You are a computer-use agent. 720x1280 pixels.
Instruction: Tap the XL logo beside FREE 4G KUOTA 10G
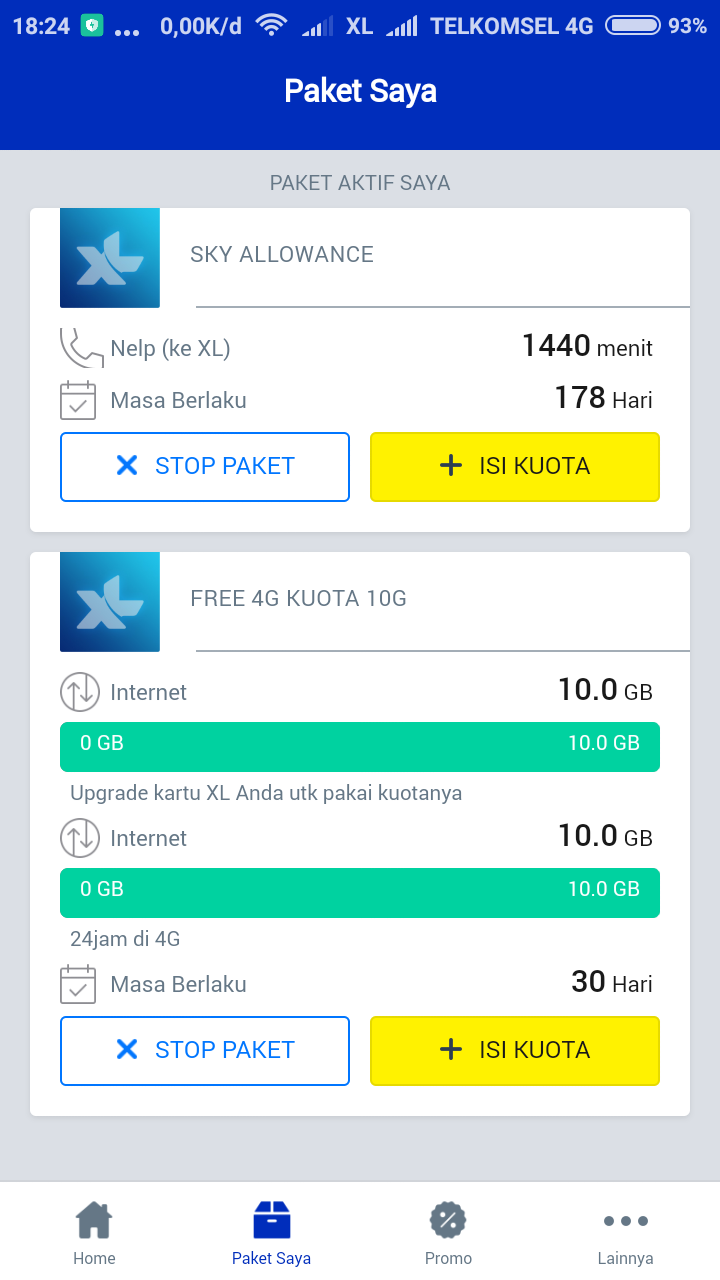110,601
